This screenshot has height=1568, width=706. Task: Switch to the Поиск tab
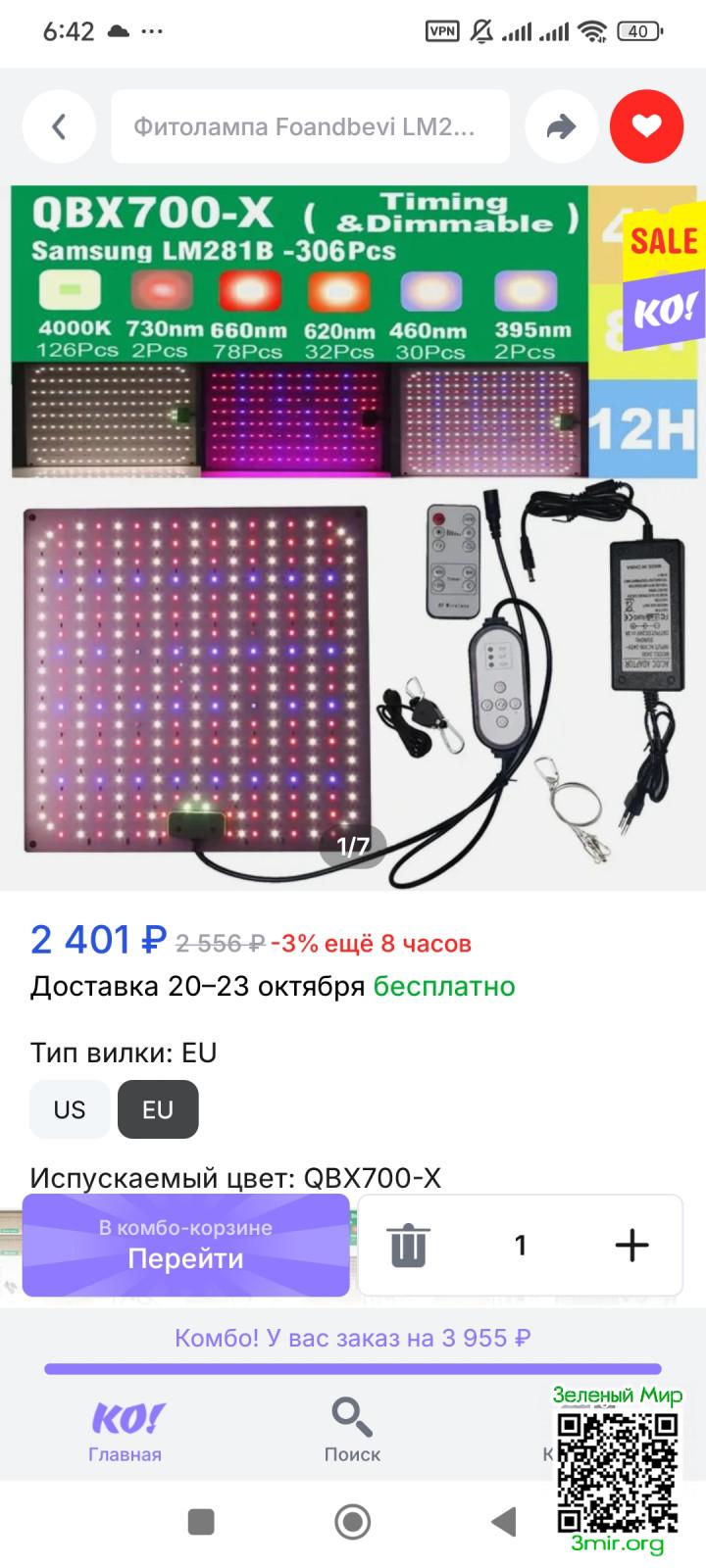pyautogui.click(x=352, y=1431)
